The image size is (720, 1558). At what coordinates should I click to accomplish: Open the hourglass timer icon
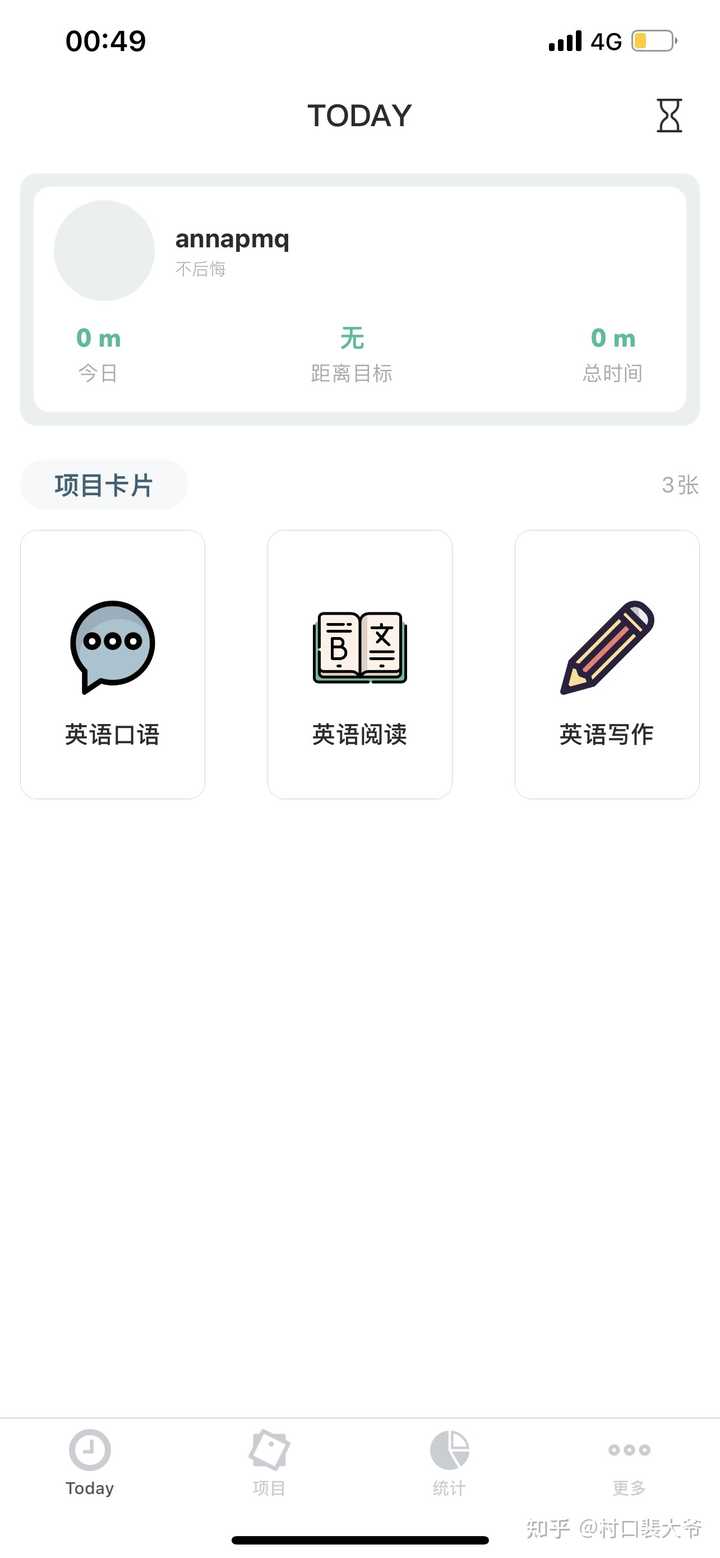coord(669,116)
